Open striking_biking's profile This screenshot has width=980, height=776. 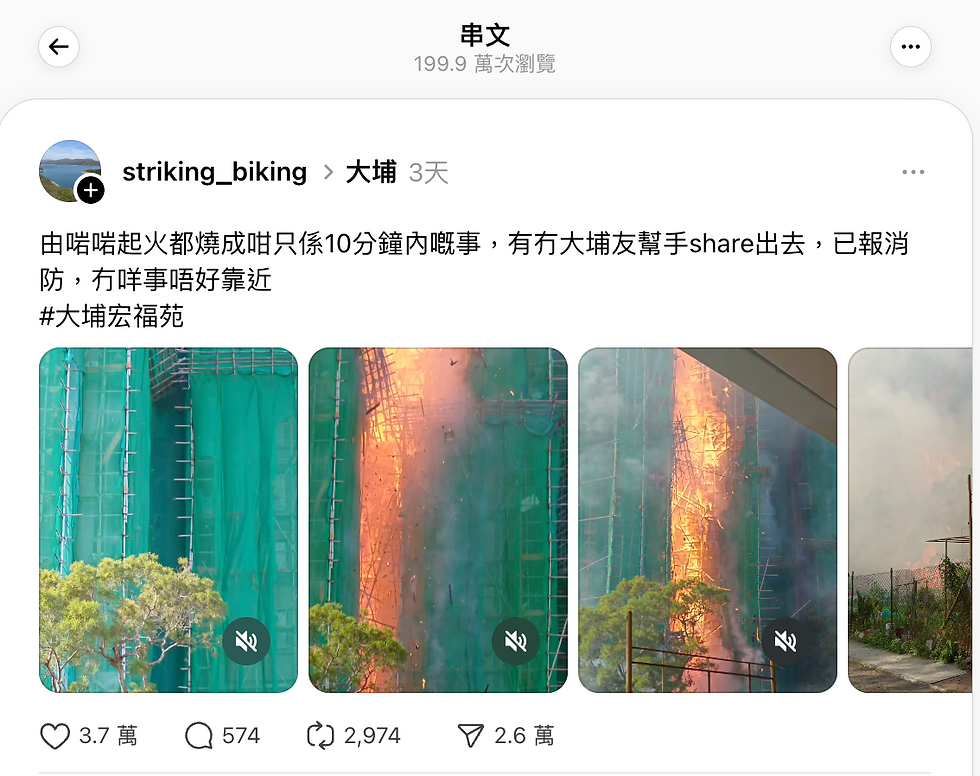214,172
